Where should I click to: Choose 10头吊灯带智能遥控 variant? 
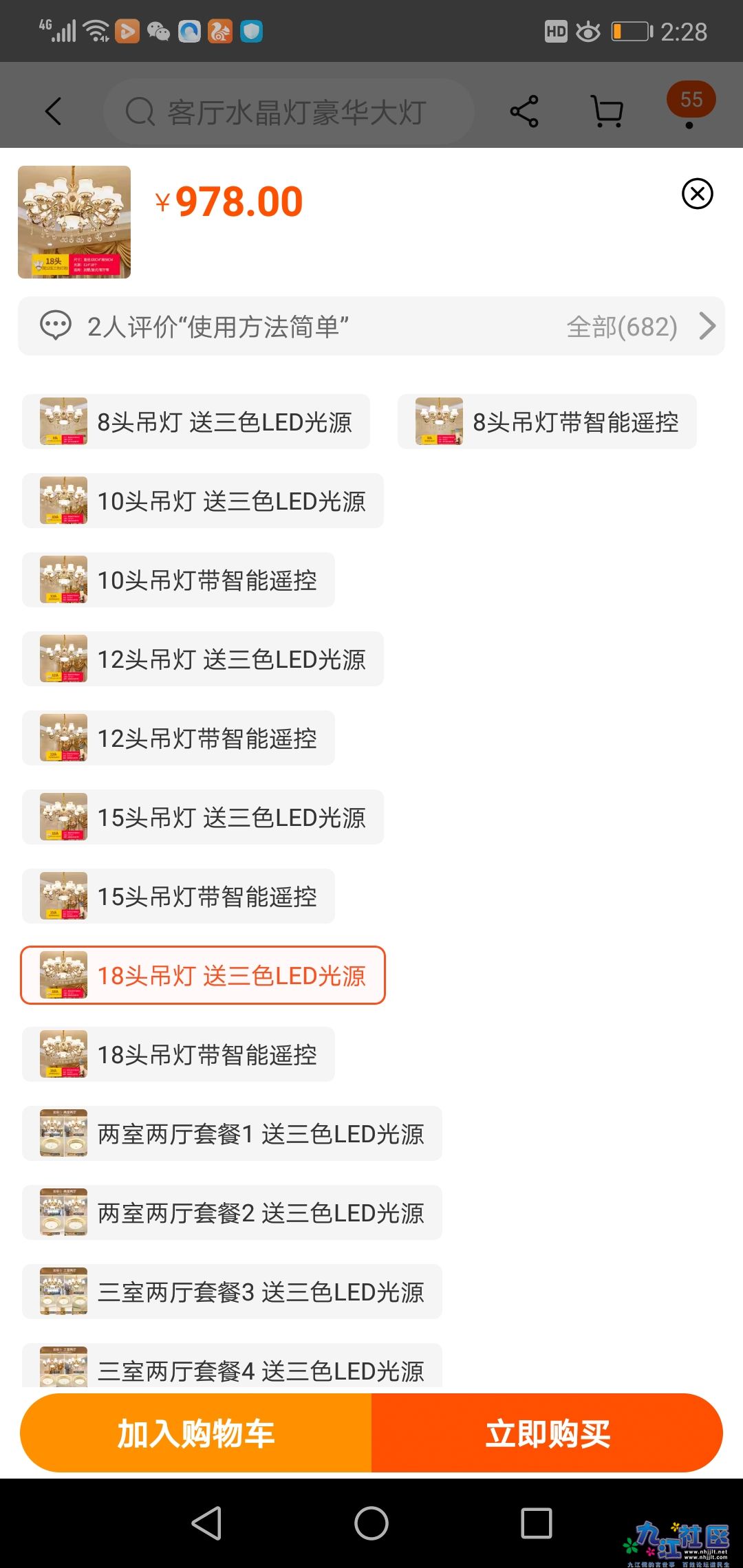[x=179, y=580]
